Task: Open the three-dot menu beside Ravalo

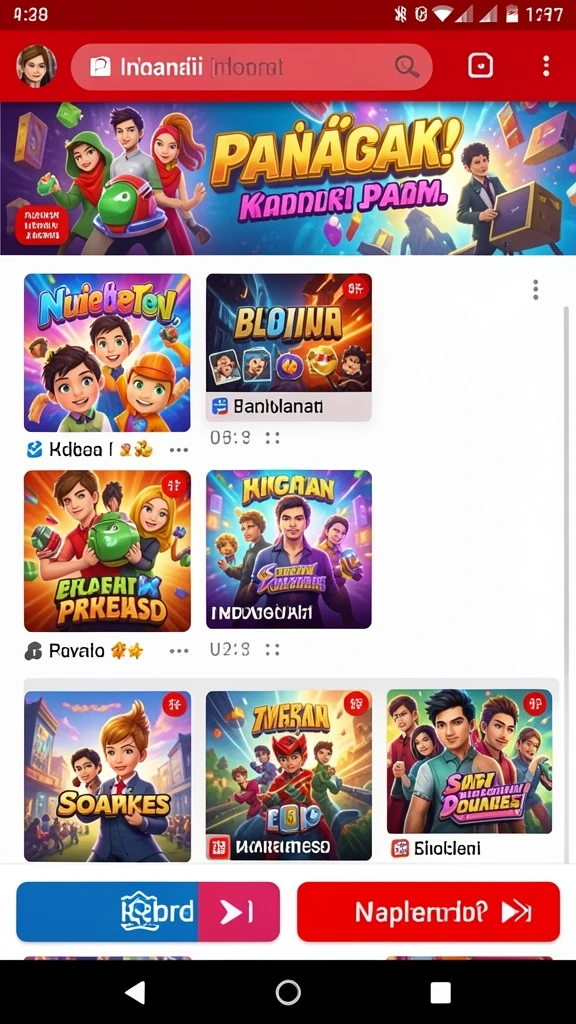Action: point(178,651)
